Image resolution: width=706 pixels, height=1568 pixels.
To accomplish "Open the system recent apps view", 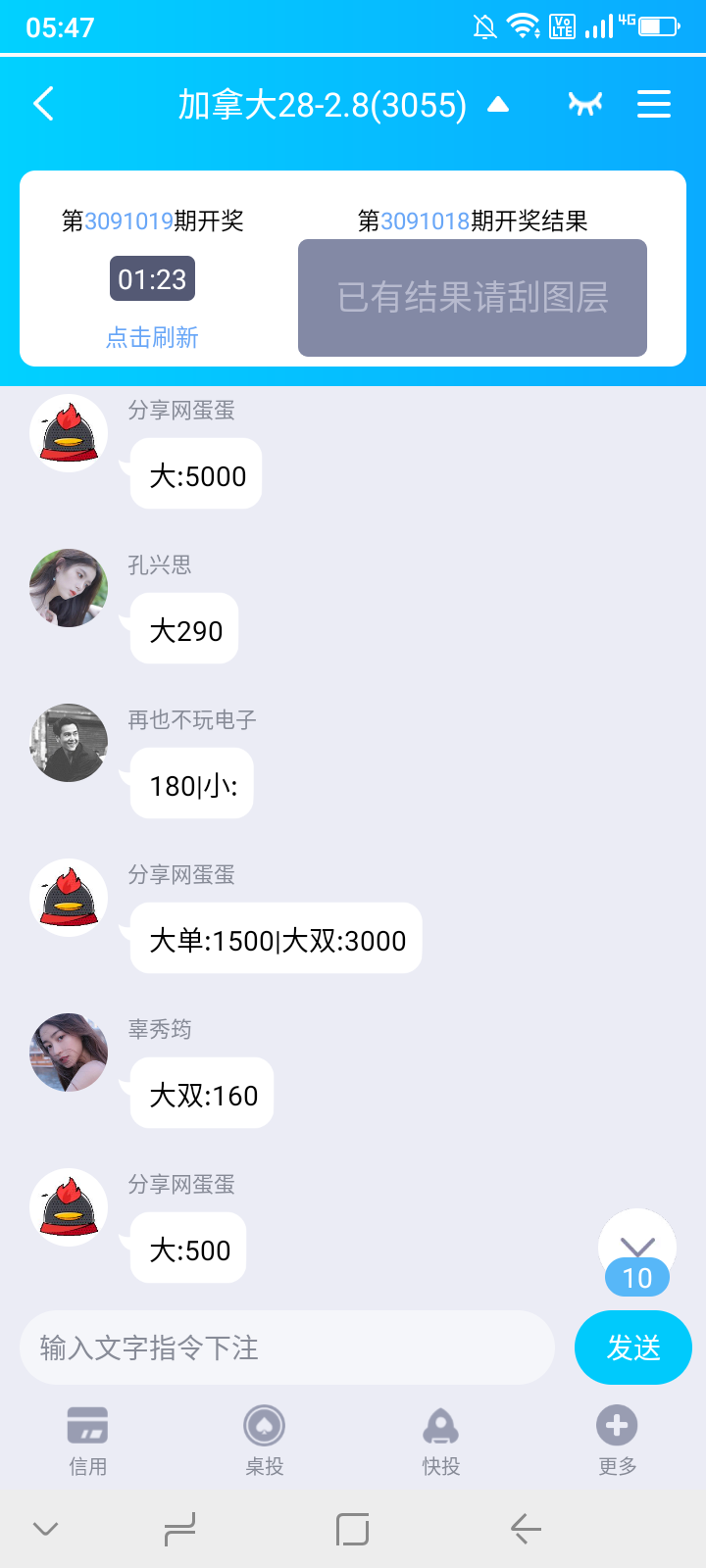I will click(179, 1529).
